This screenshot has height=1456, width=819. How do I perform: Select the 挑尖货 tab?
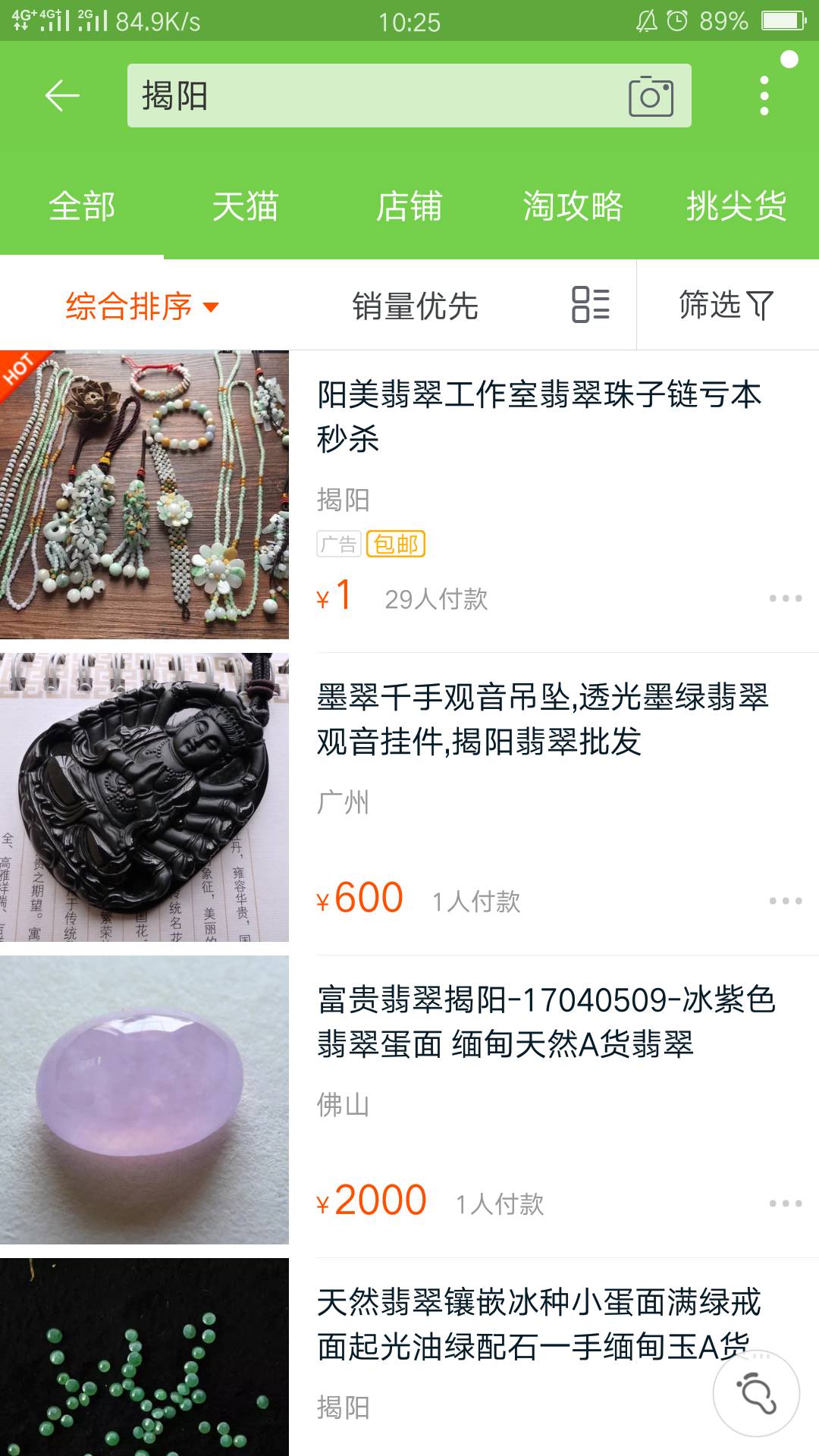pos(736,206)
